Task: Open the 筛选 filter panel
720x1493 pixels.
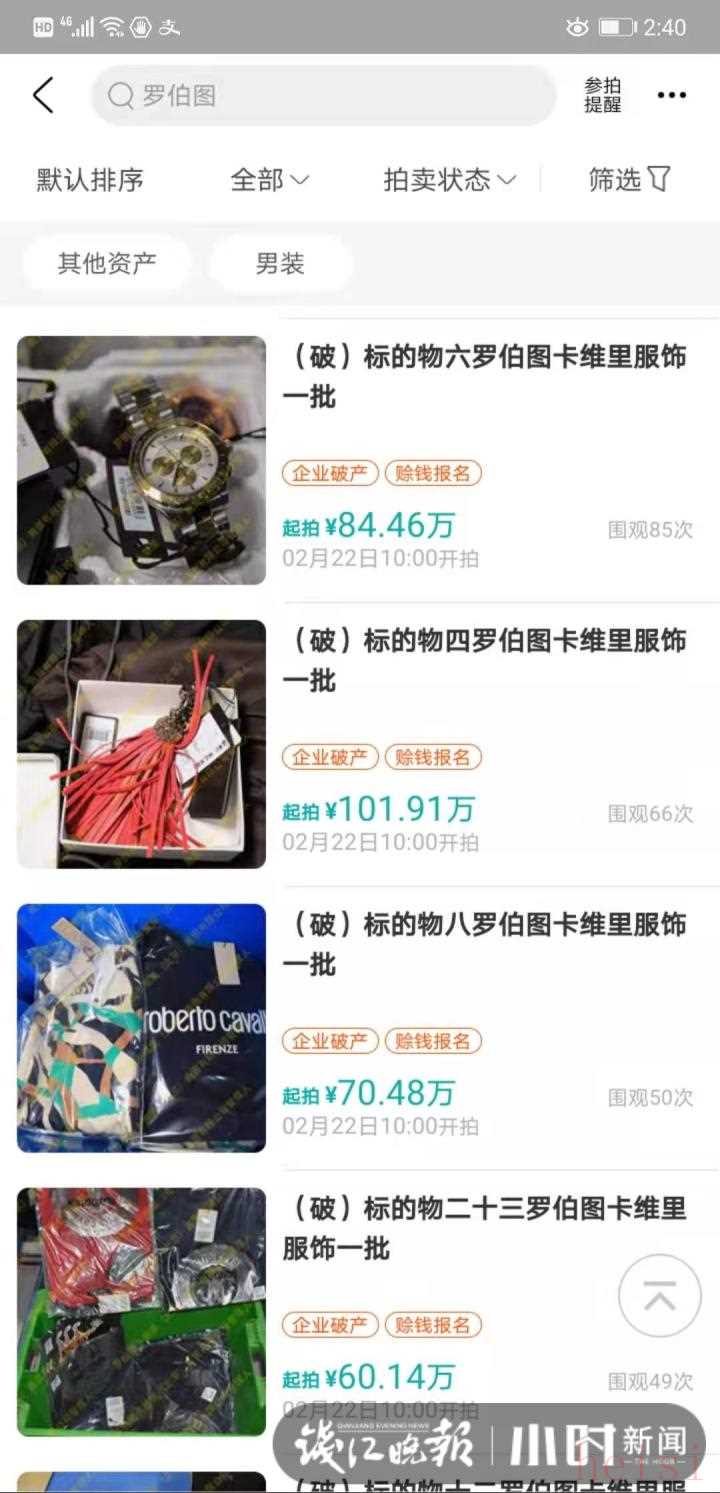Action: click(629, 180)
